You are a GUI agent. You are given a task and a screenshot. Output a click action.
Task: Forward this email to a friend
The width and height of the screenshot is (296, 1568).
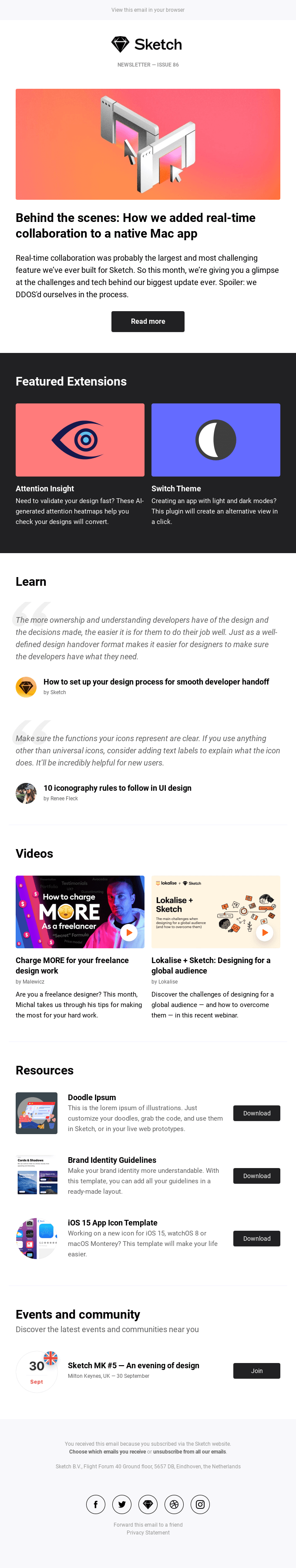click(148, 1525)
